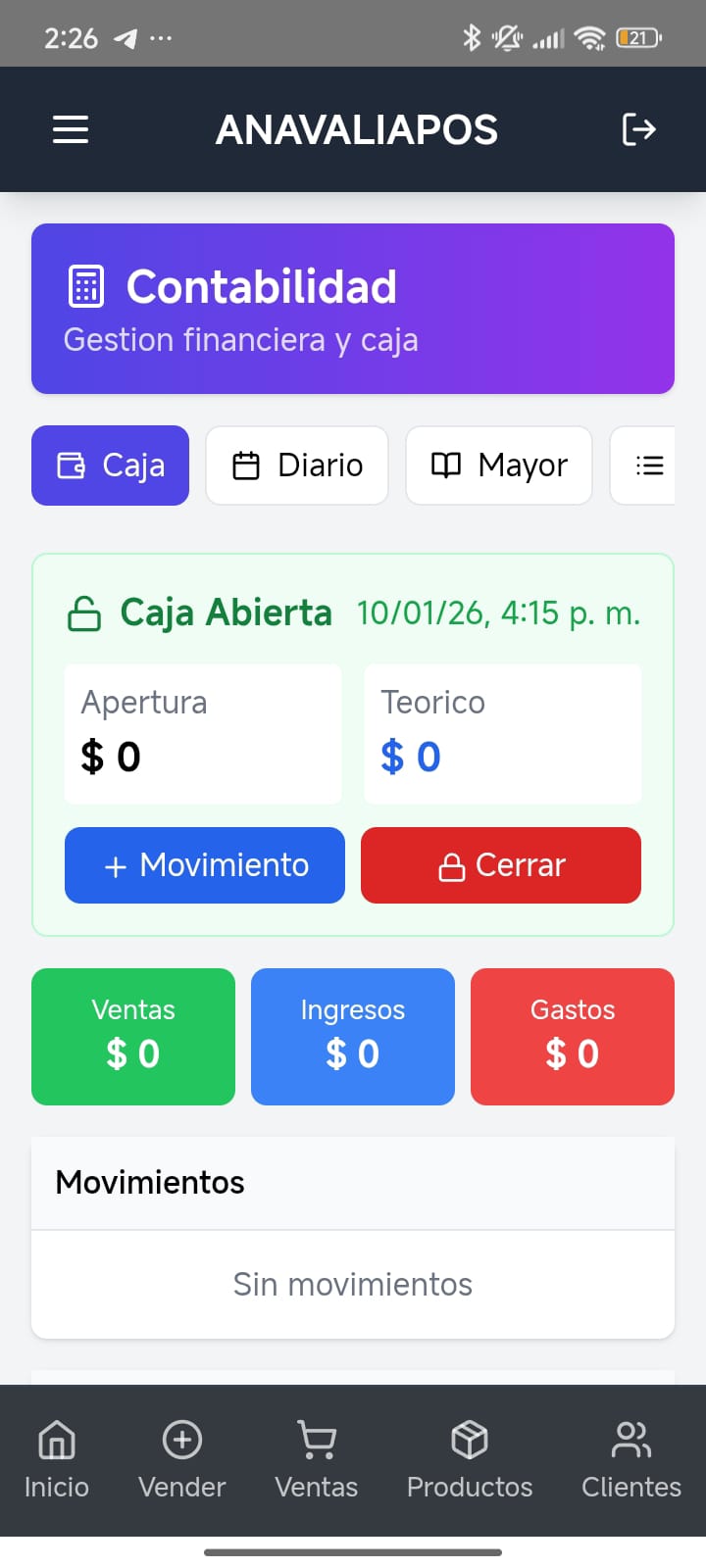Click the calculator icon on the Contabilidad banner
This screenshot has height=1568, width=706.
(x=86, y=285)
